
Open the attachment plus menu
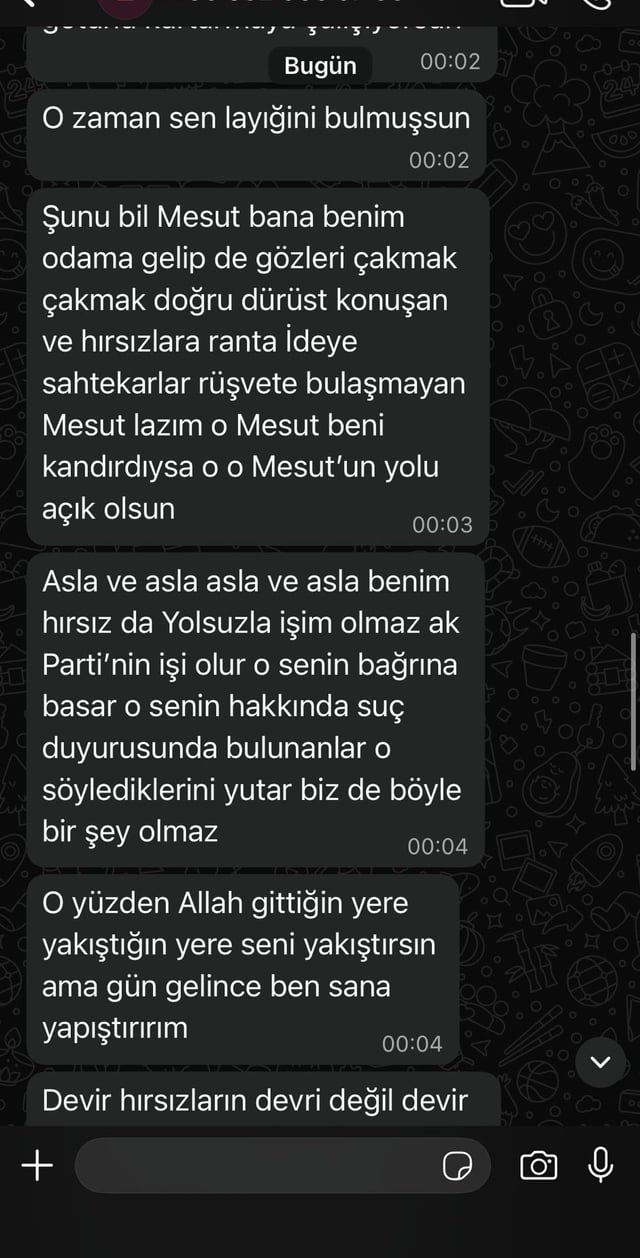[37, 1165]
